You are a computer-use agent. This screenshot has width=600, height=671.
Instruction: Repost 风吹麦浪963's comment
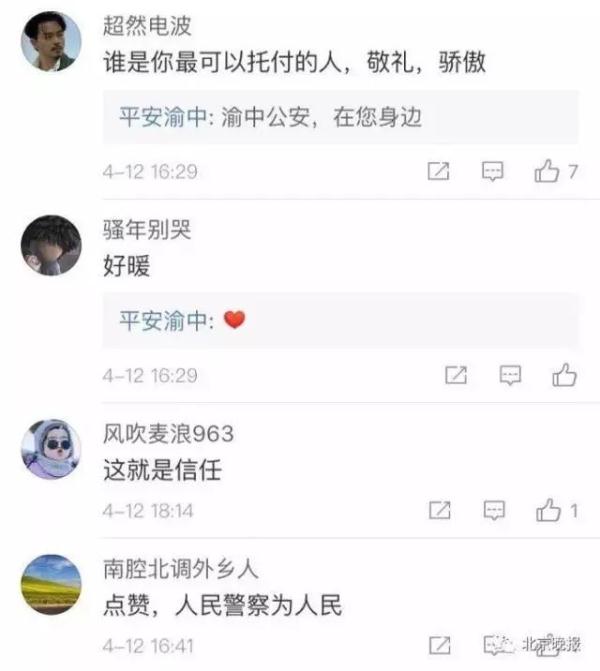coord(439,511)
